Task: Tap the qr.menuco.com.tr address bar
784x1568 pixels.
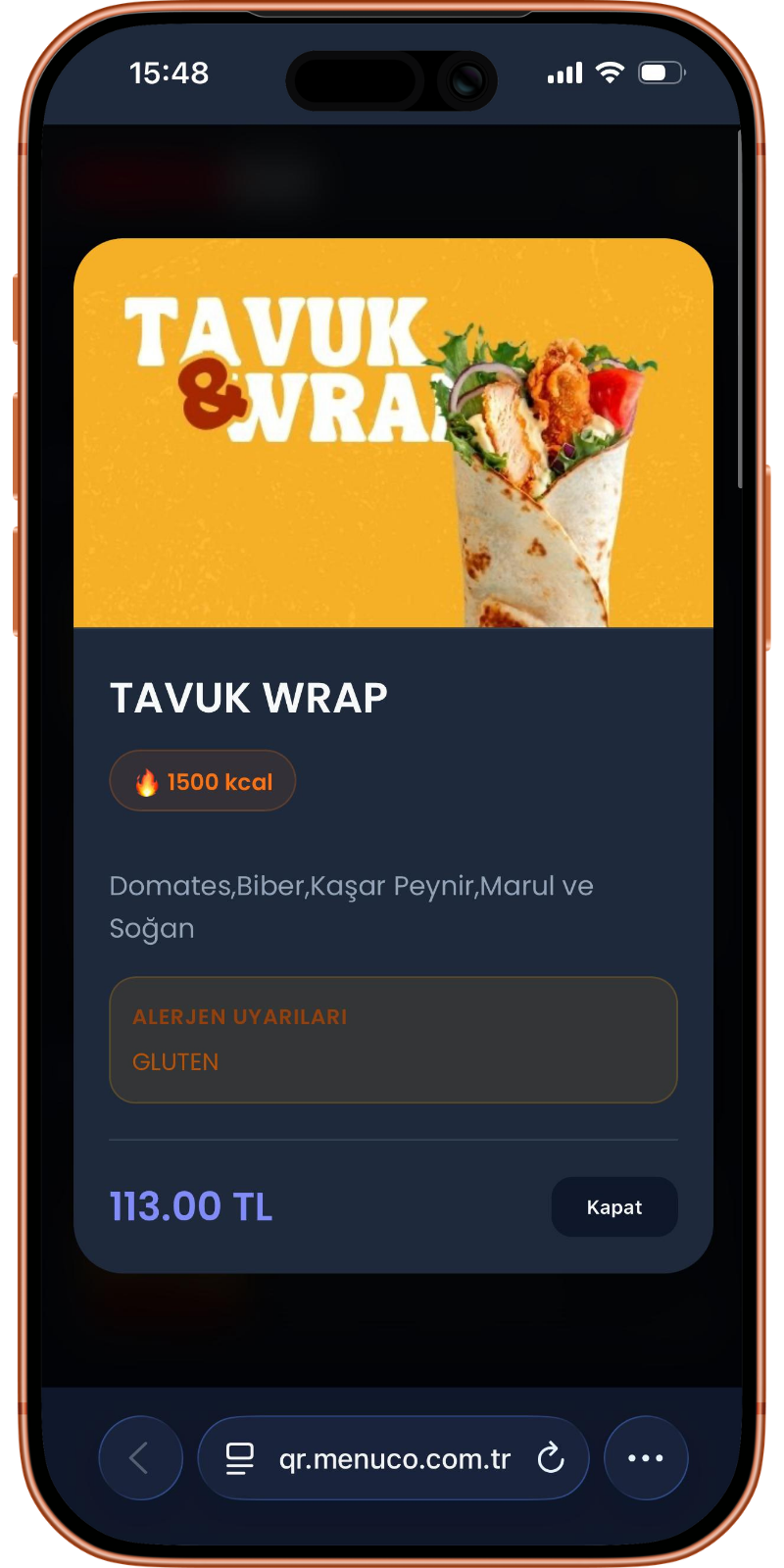Action: coord(394,1458)
